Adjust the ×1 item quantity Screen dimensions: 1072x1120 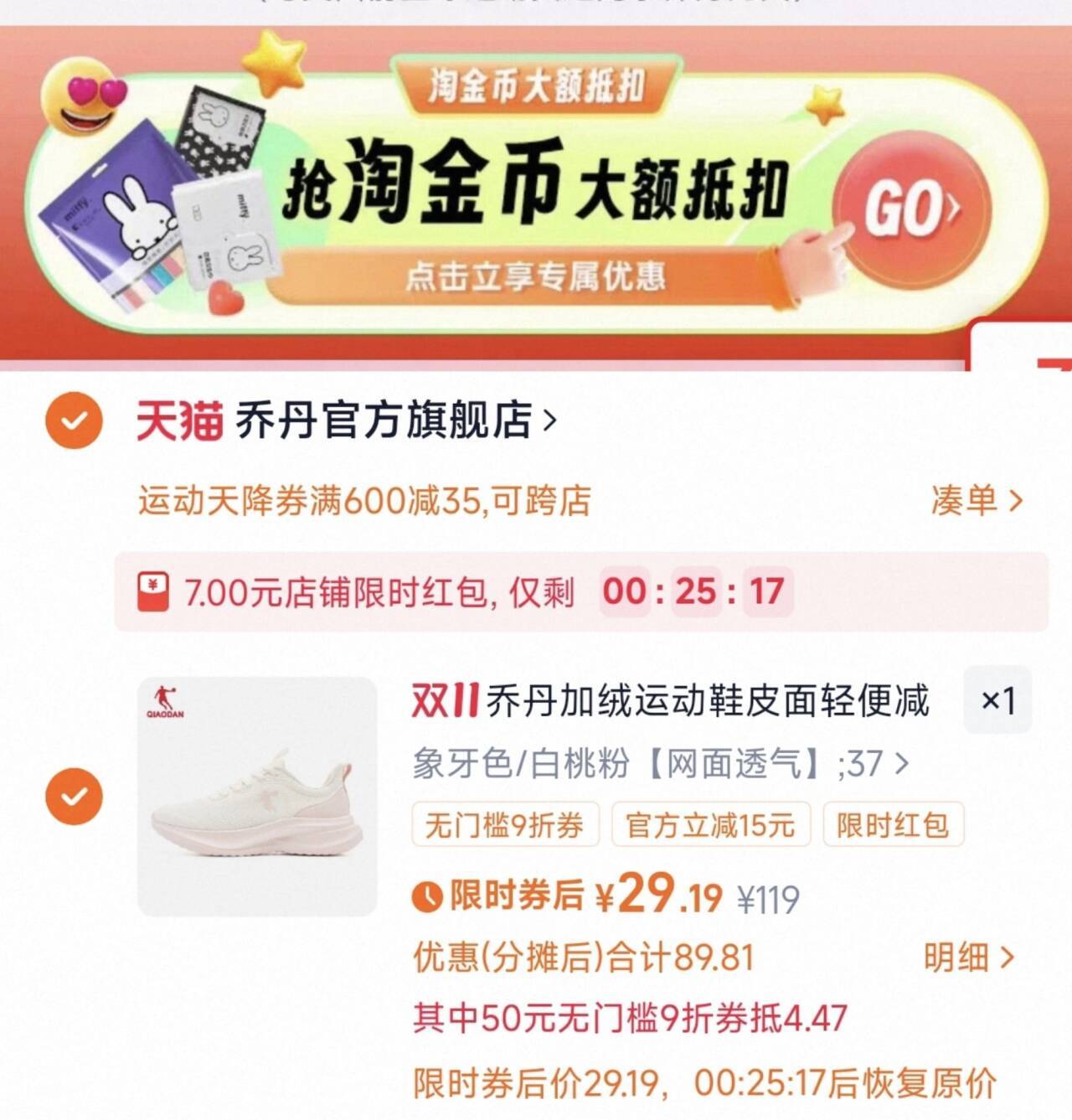click(x=997, y=700)
